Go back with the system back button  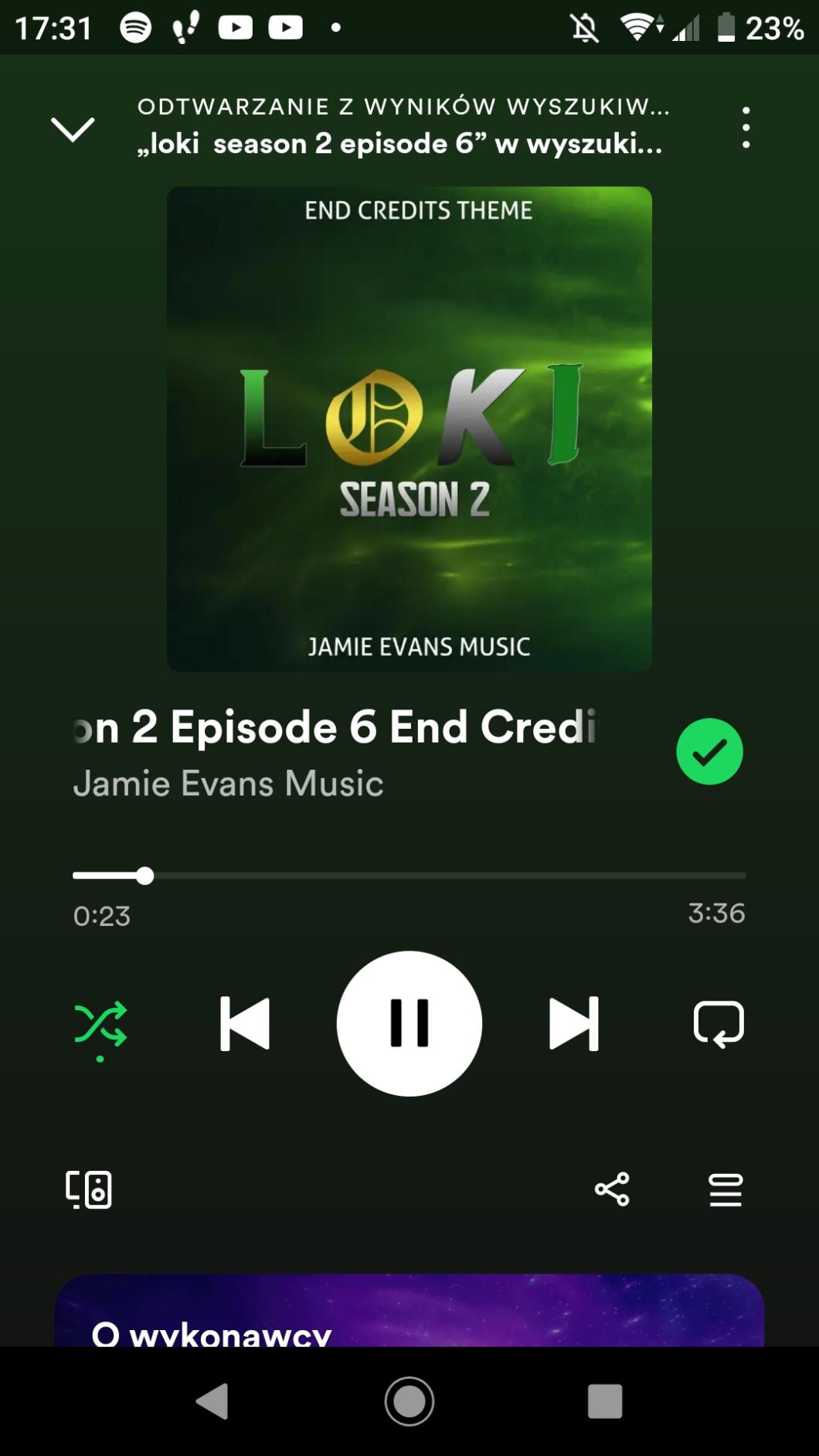click(212, 1401)
